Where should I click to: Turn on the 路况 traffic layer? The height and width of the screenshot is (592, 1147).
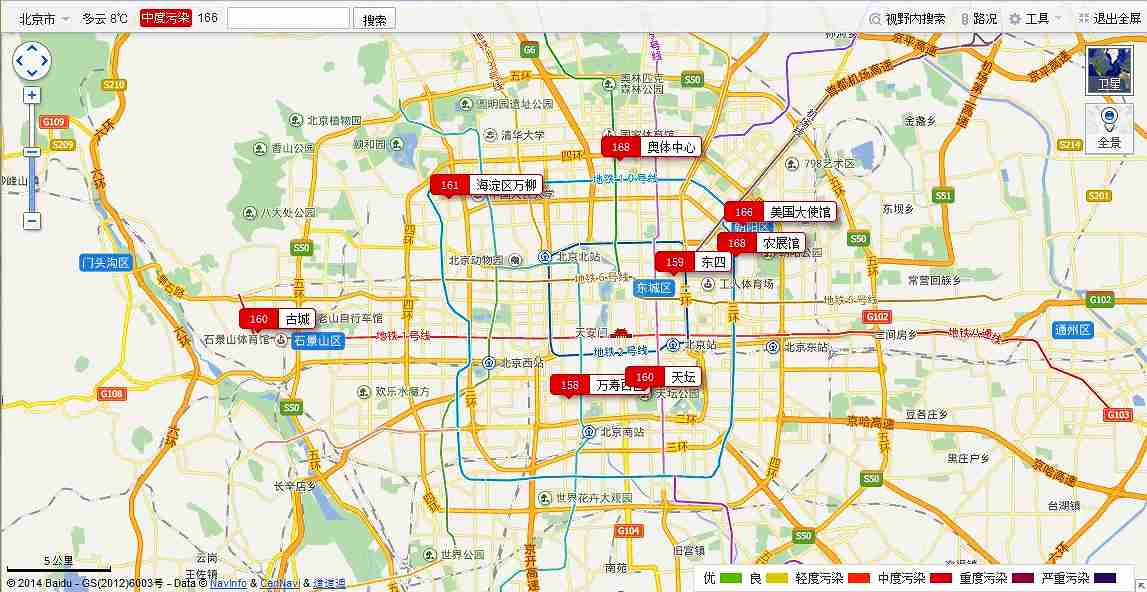(978, 19)
